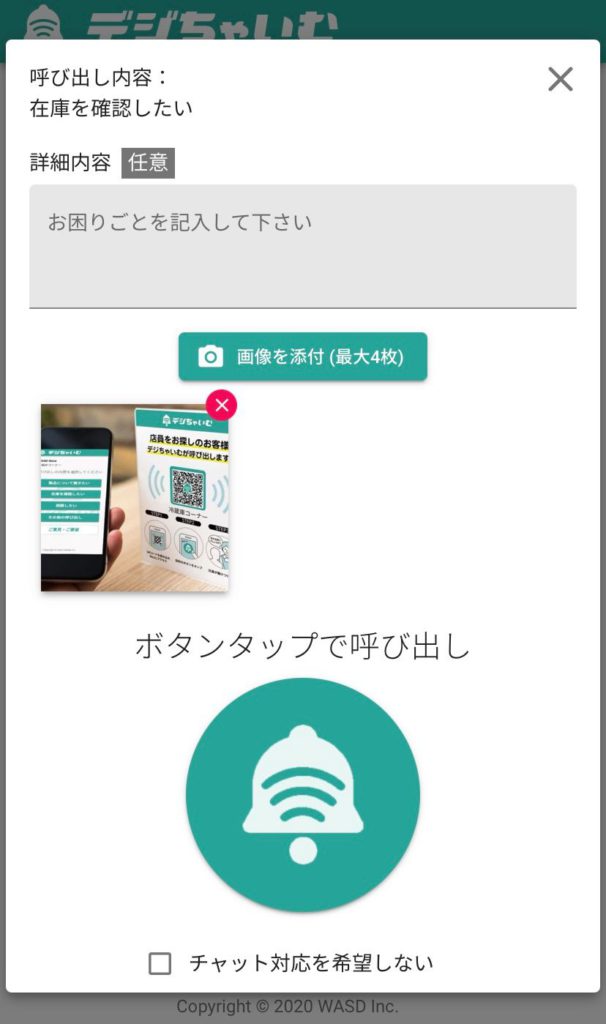The image size is (606, 1024).
Task: Close the call request dialog
Action: tap(560, 79)
